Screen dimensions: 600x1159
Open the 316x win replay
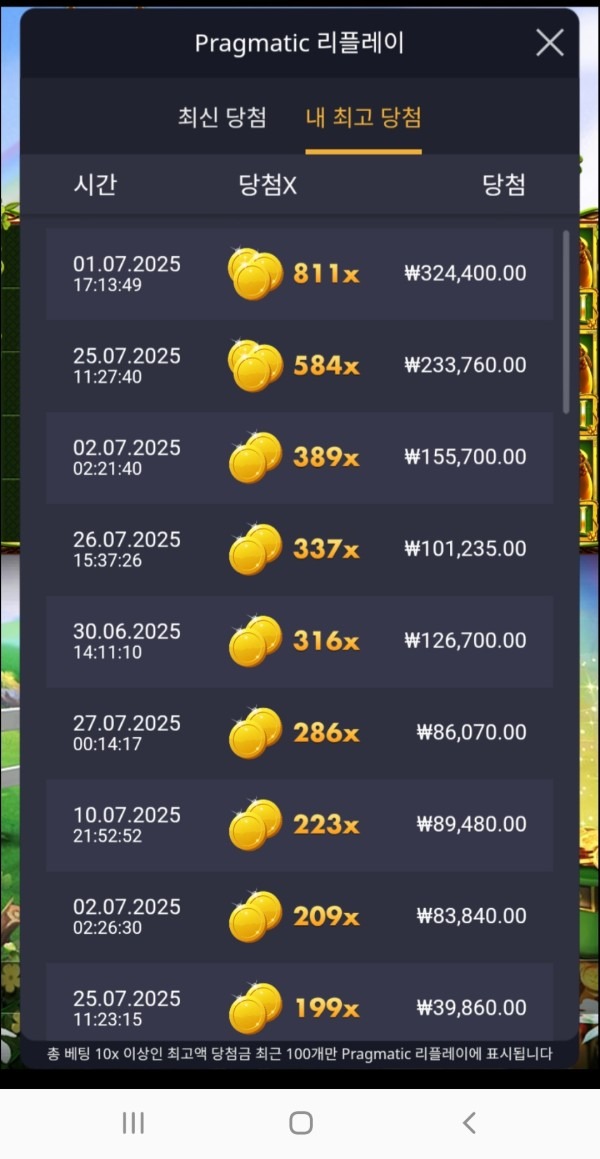[299, 641]
